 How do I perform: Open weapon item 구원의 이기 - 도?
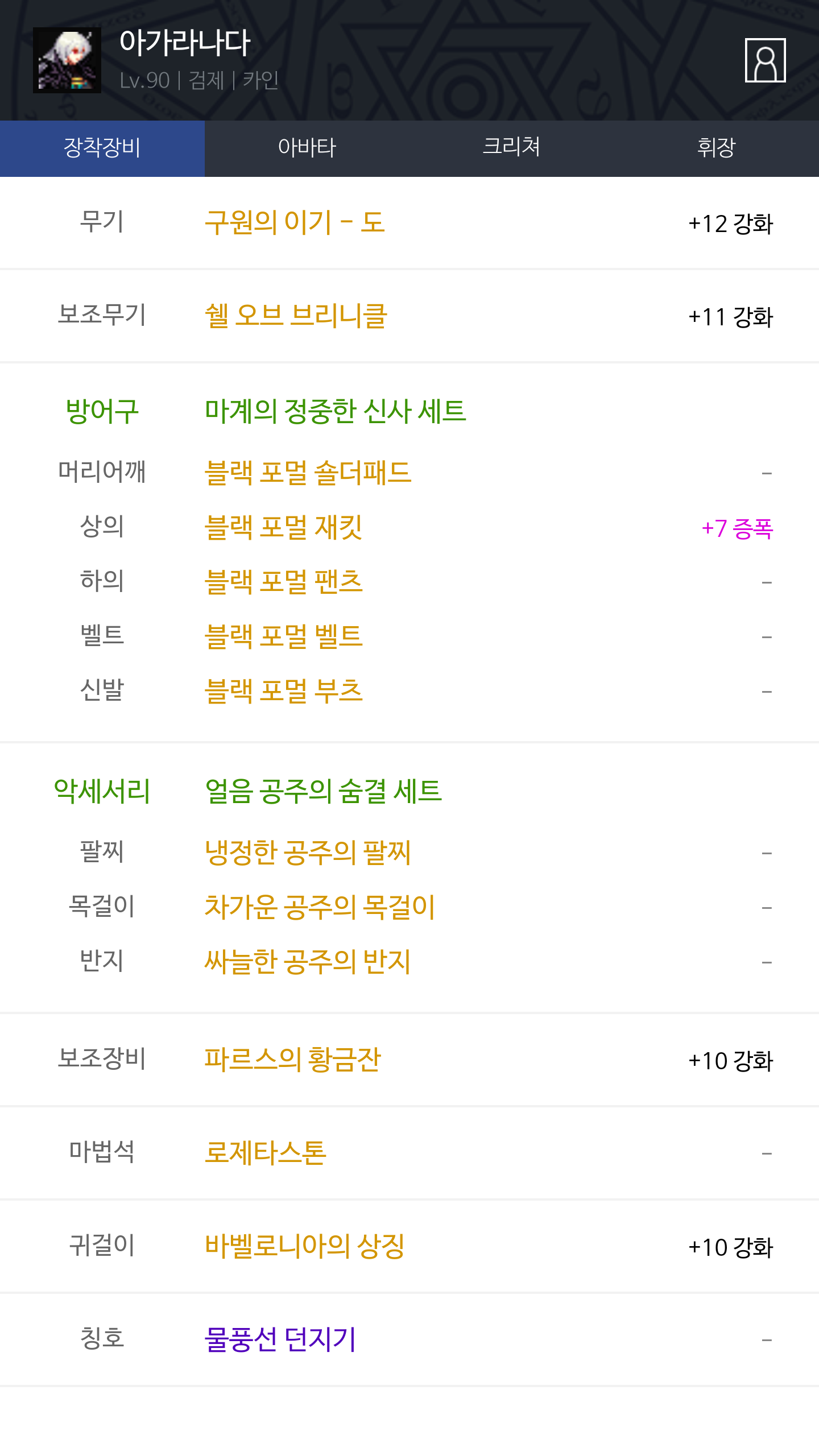point(295,222)
